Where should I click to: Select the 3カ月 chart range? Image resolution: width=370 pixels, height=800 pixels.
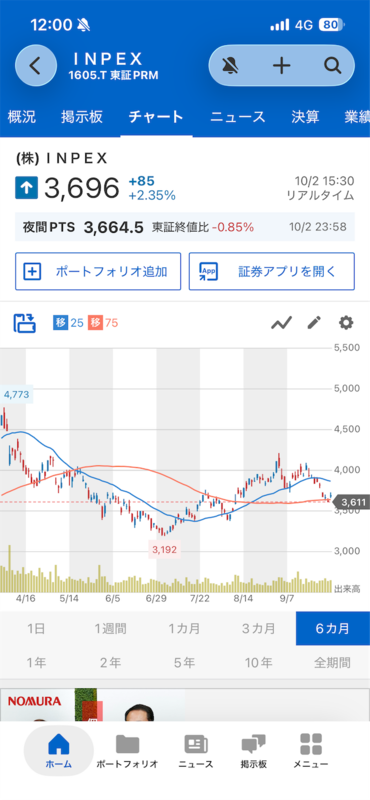(259, 629)
